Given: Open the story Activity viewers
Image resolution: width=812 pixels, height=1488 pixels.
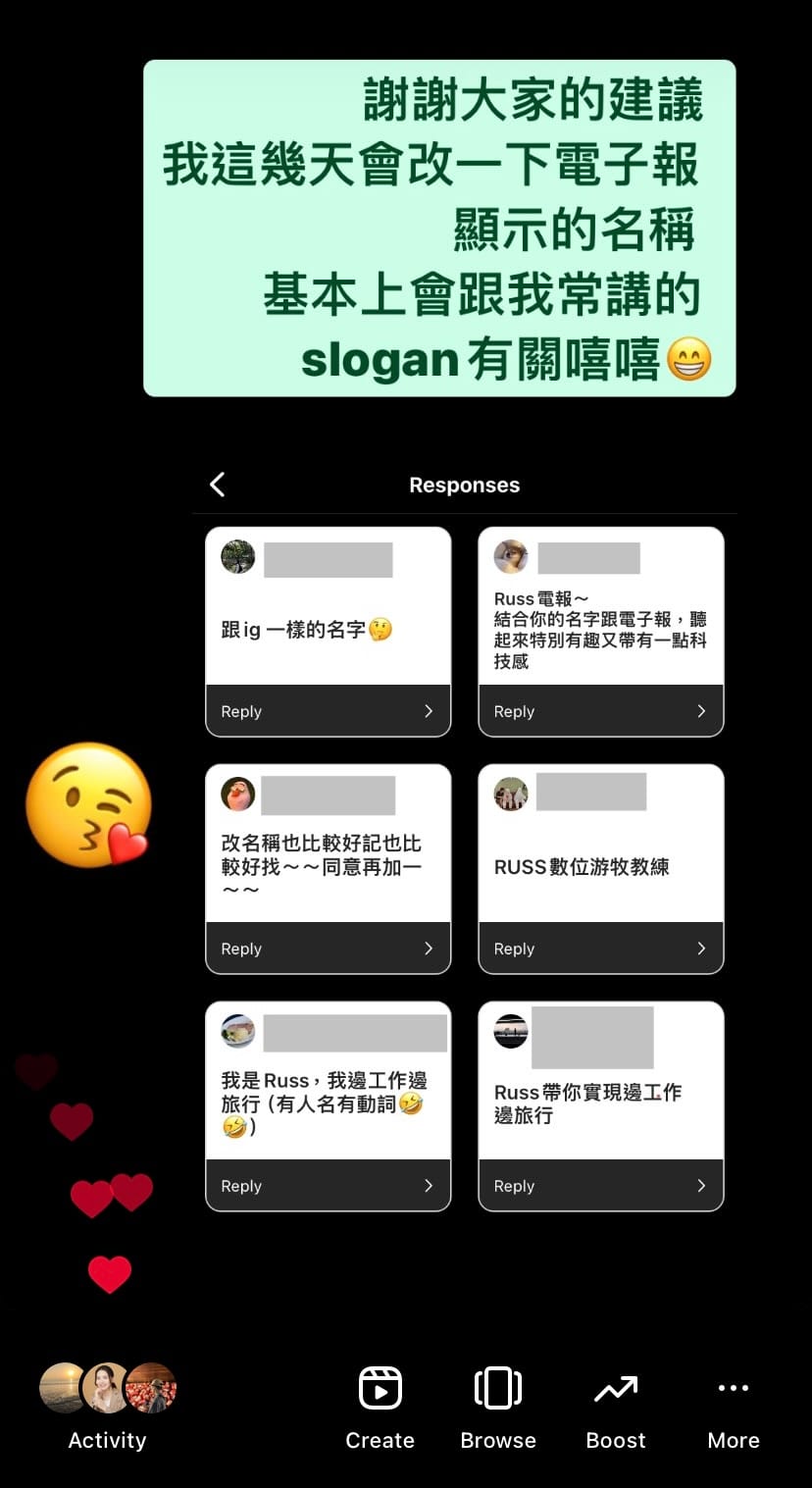Looking at the screenshot, I should 107,1405.
